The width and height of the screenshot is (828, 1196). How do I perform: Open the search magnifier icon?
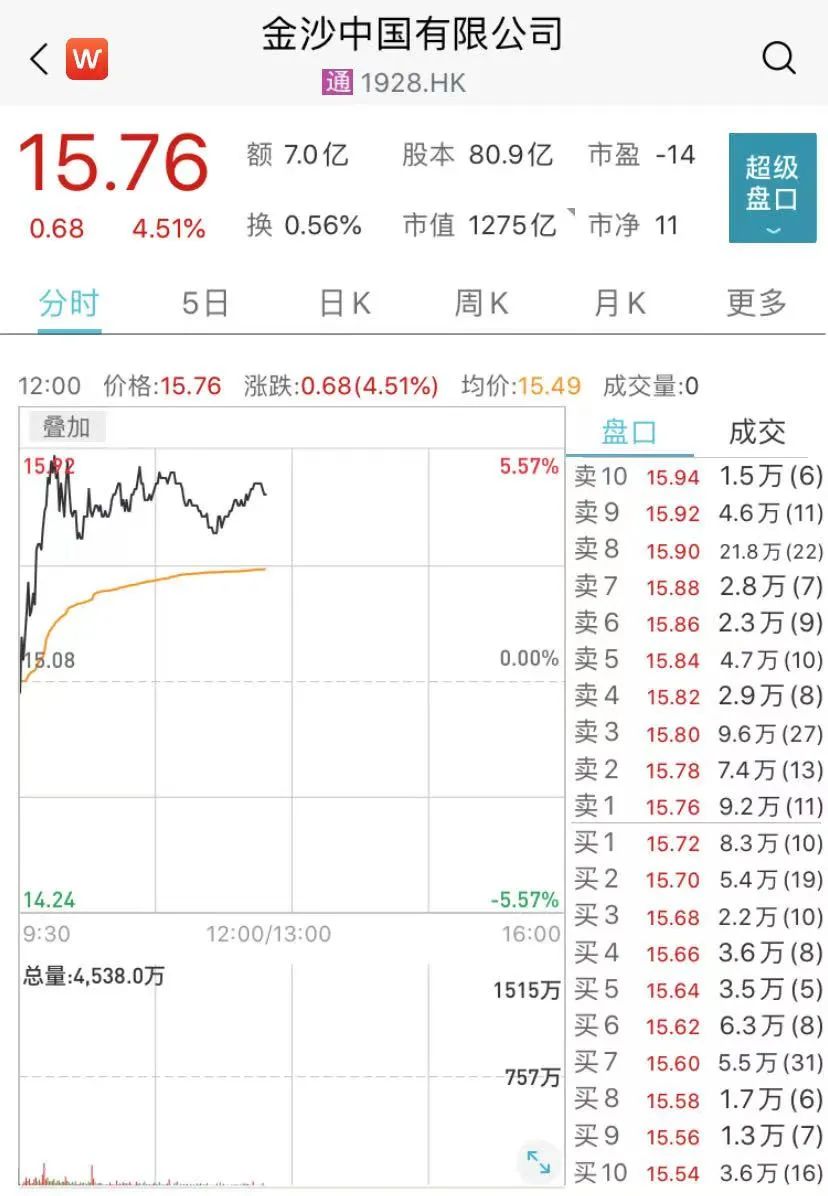point(779,58)
